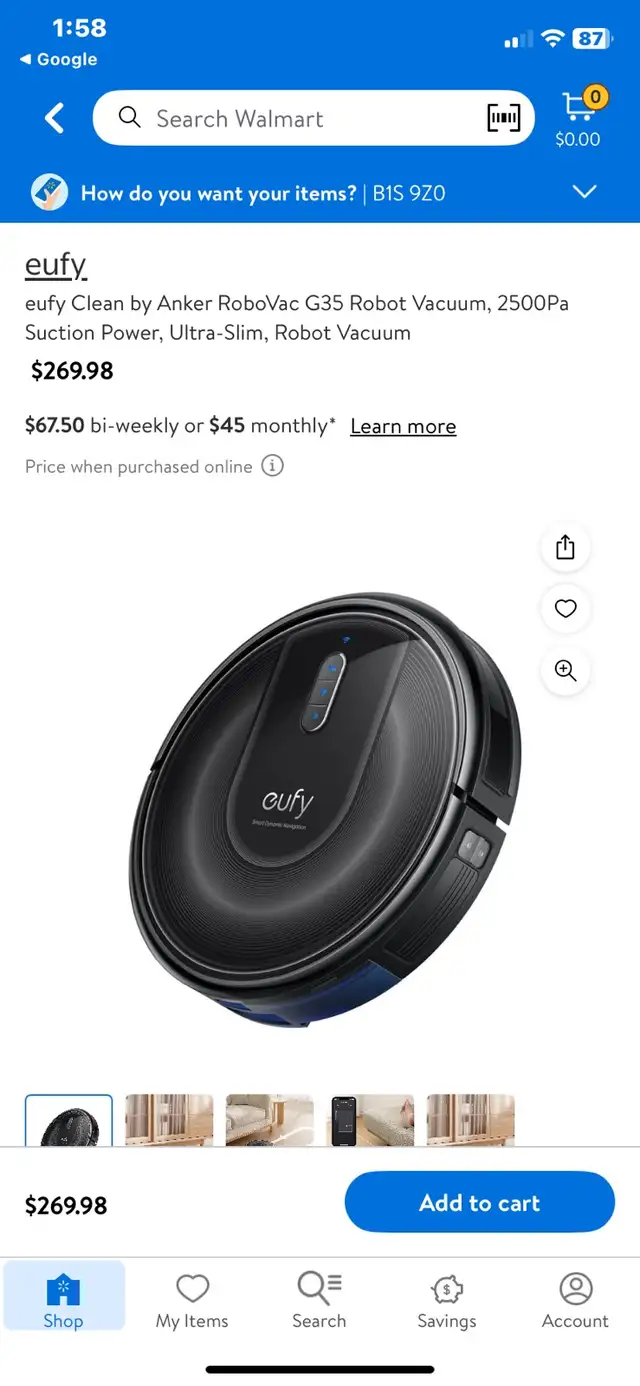
Task: Switch to the Search tab
Action: pos(319,1301)
